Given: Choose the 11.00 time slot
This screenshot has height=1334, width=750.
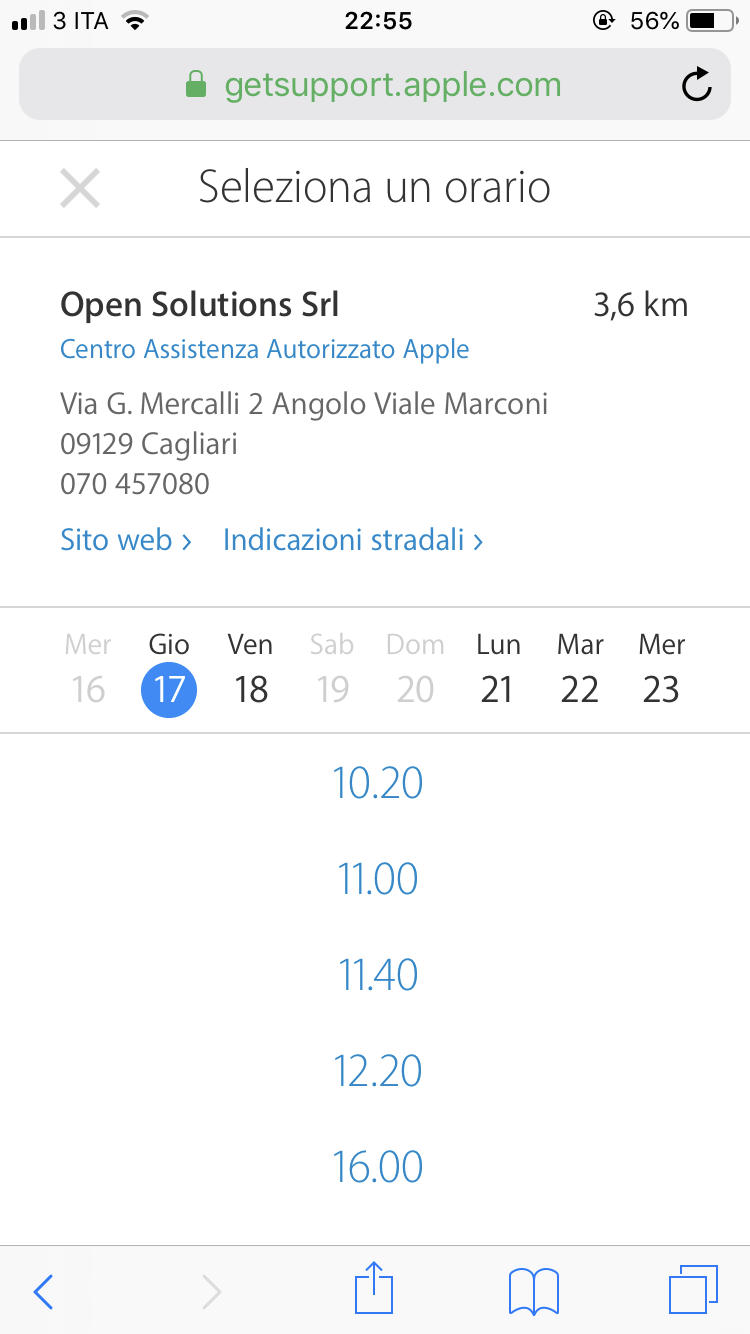Looking at the screenshot, I should coord(378,879).
